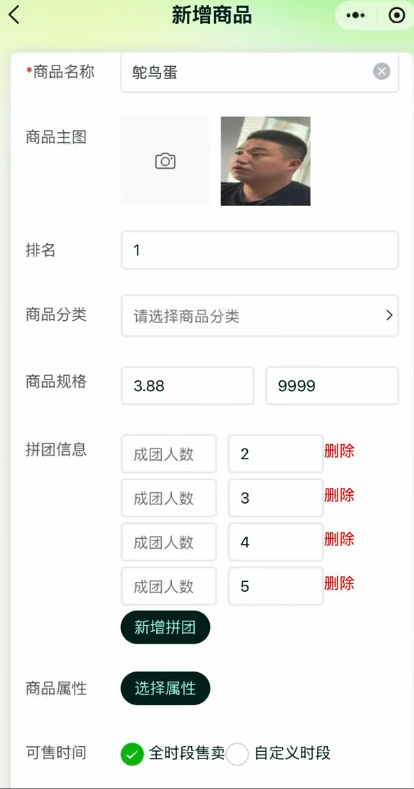
Task: Close the mini program with the circle button
Action: point(397,16)
